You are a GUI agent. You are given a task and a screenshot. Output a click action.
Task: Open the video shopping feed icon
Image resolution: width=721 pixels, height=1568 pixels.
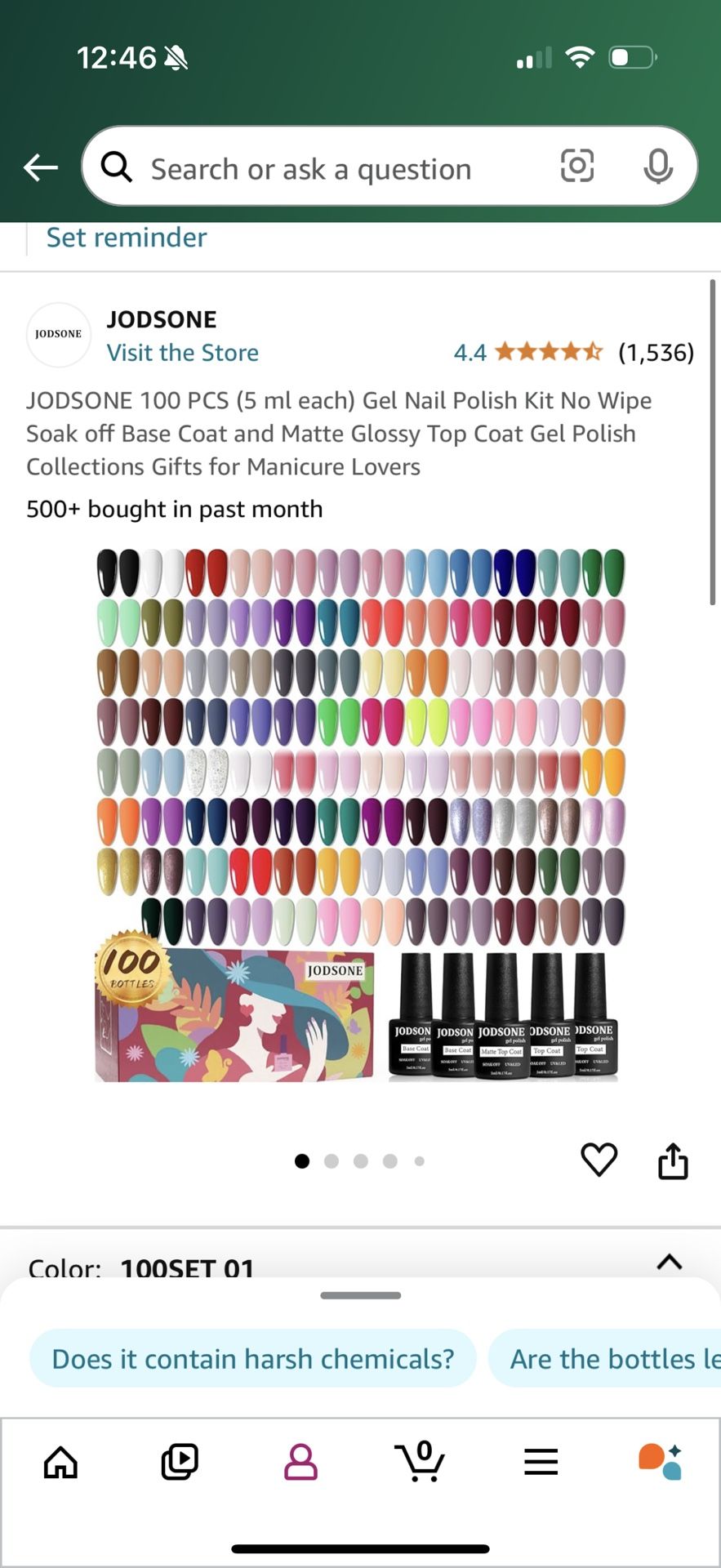click(x=180, y=1462)
